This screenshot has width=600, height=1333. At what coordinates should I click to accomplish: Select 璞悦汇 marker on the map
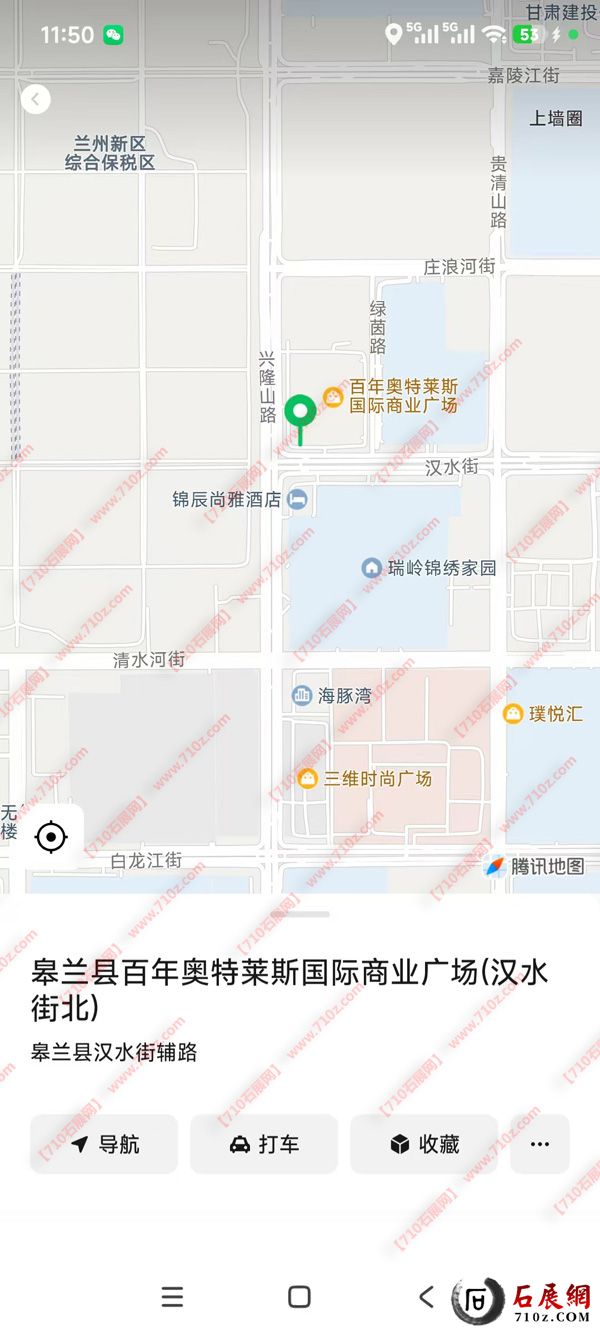[513, 714]
